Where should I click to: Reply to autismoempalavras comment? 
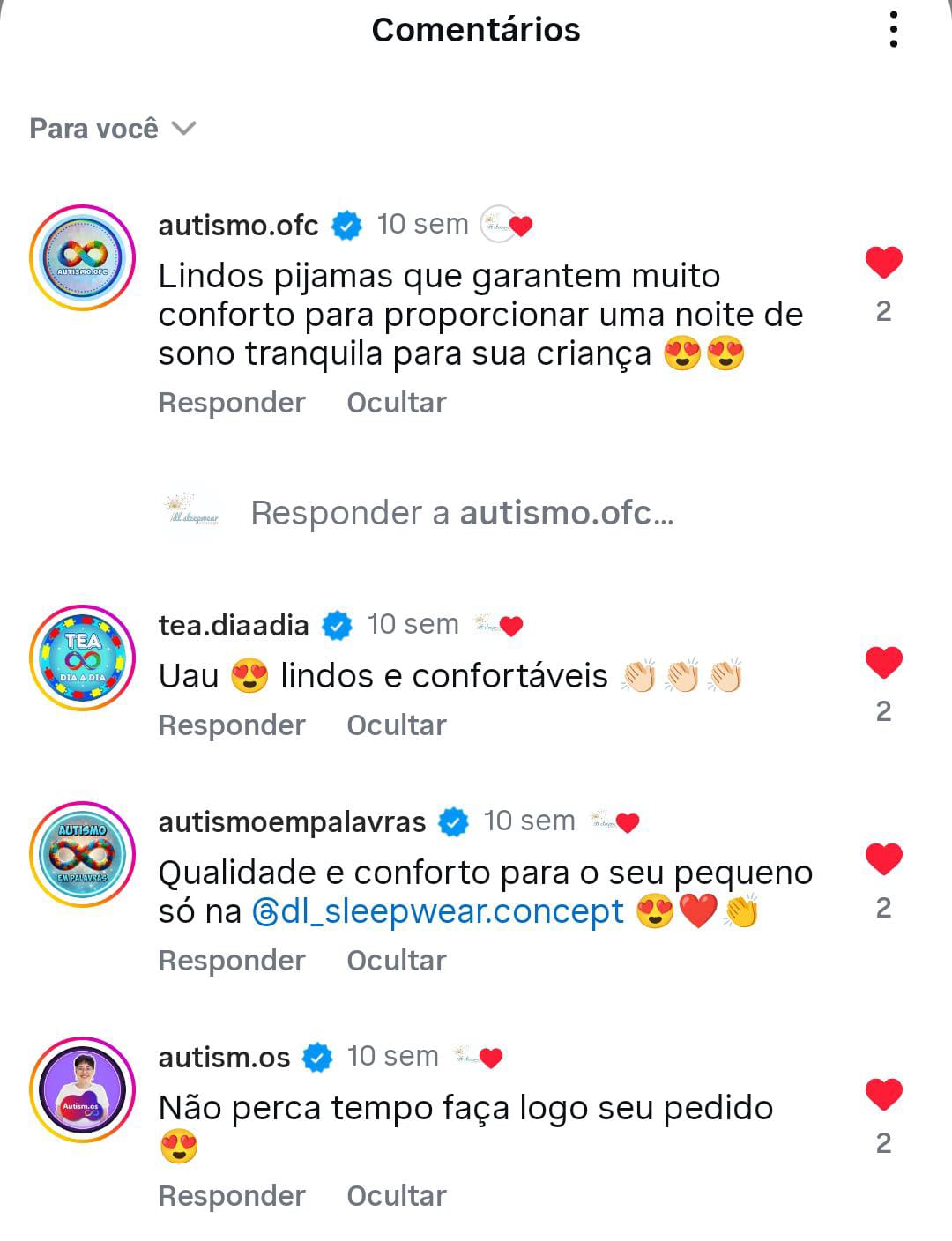[x=231, y=961]
